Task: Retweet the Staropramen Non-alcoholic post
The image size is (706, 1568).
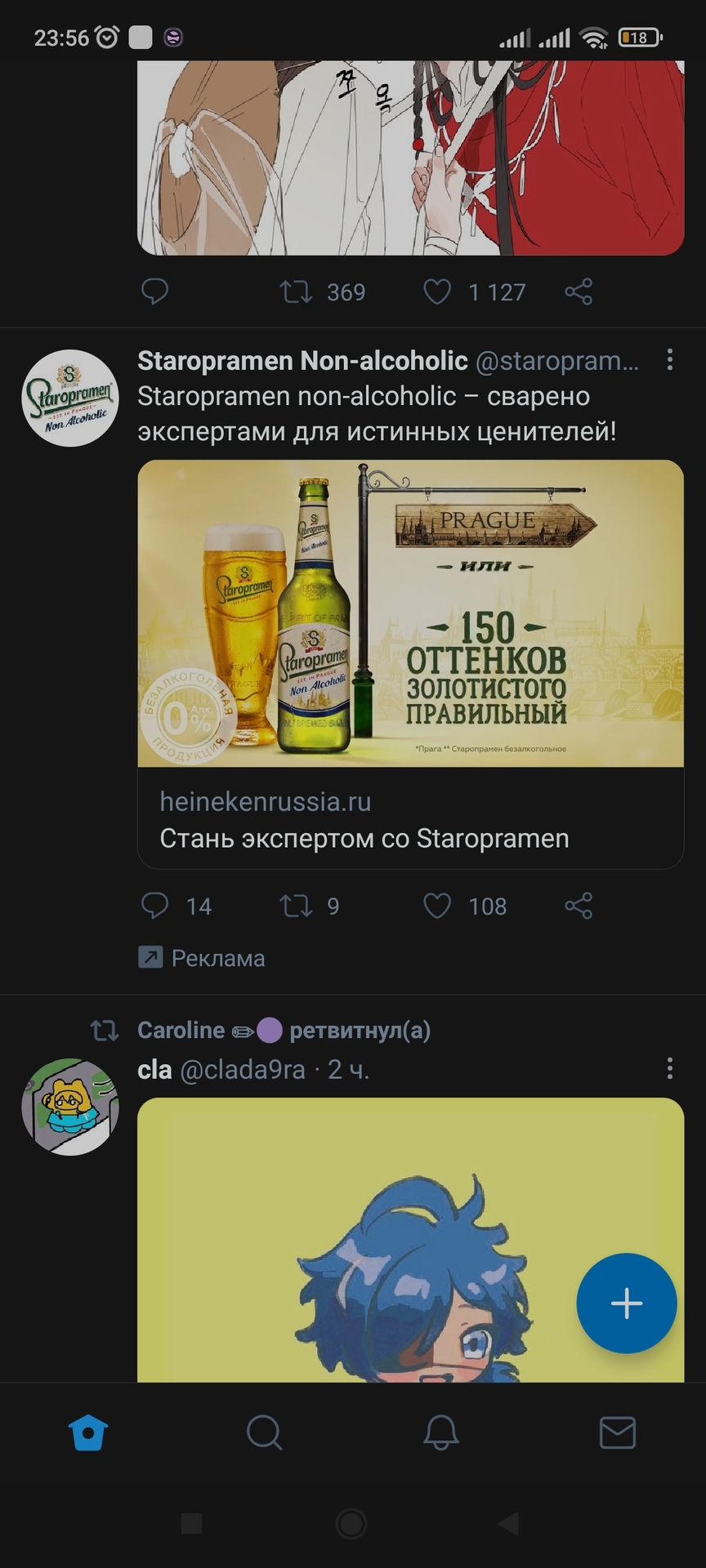Action: click(296, 906)
